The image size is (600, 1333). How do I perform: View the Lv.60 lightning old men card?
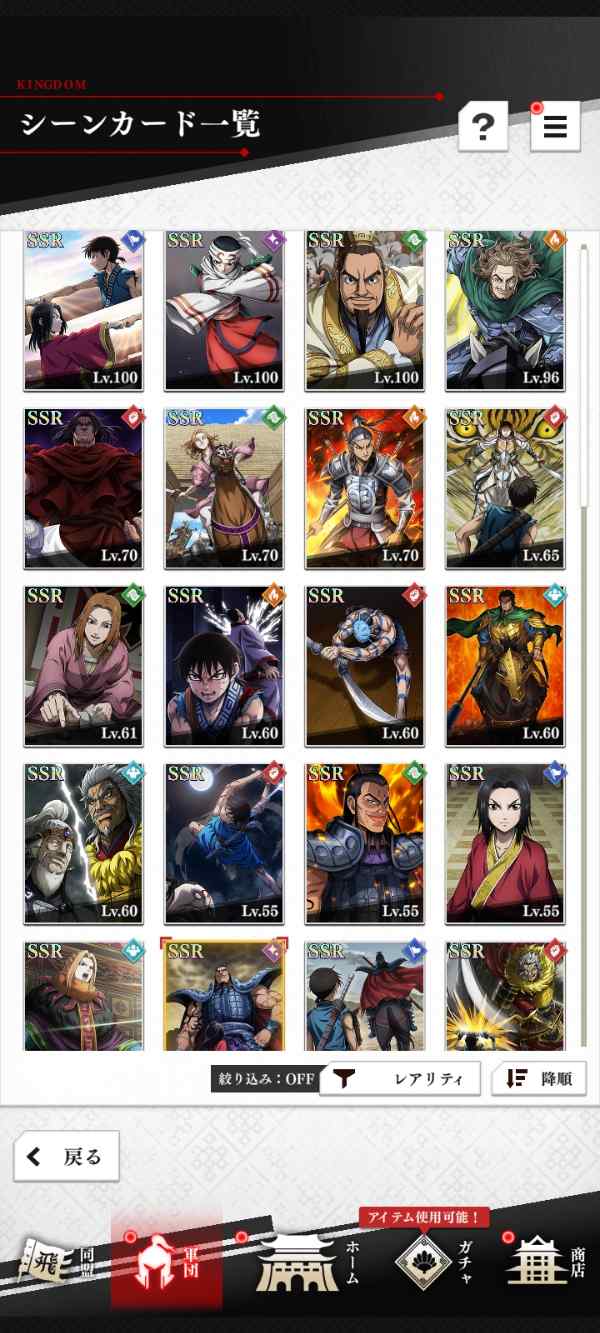point(84,843)
